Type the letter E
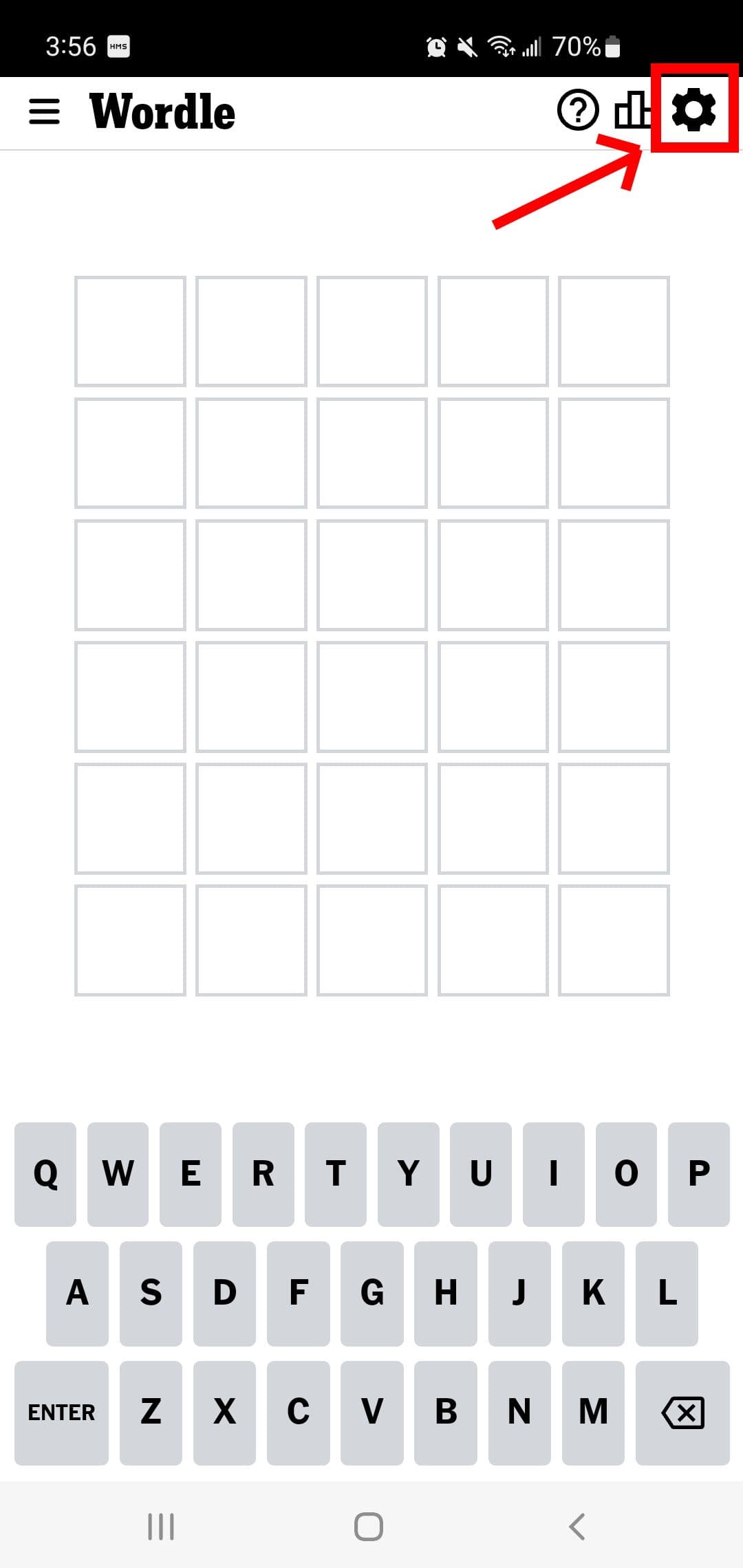 (191, 1174)
